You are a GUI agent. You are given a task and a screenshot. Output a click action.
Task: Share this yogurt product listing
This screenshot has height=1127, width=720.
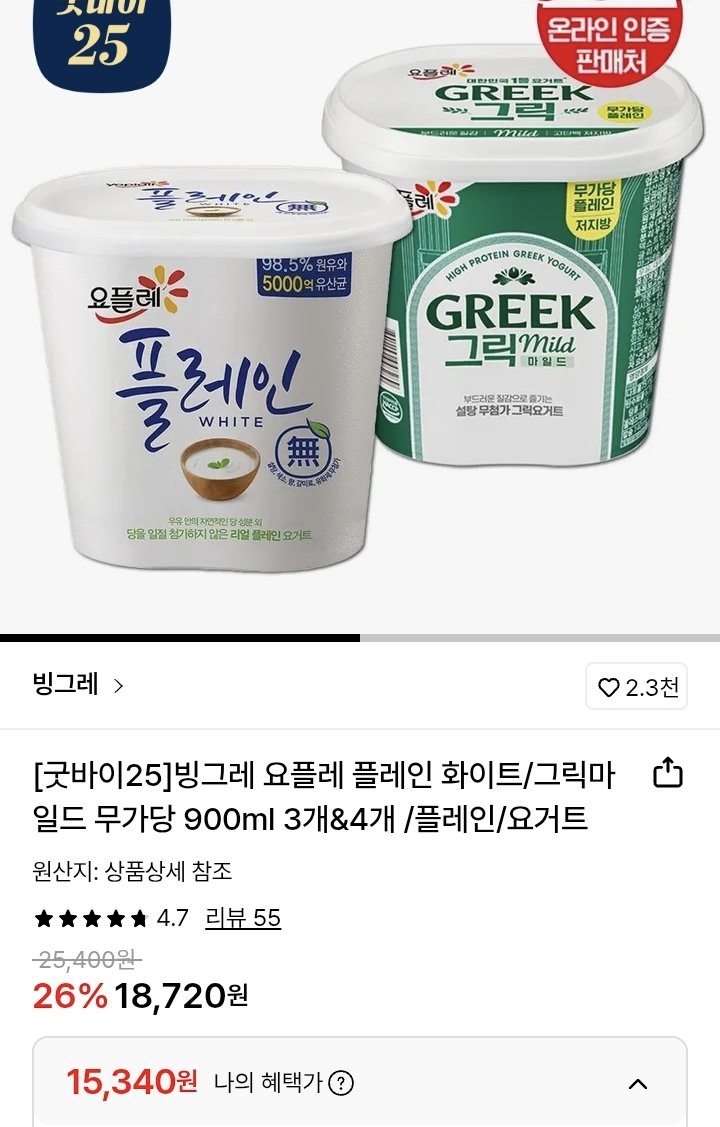pyautogui.click(x=667, y=773)
